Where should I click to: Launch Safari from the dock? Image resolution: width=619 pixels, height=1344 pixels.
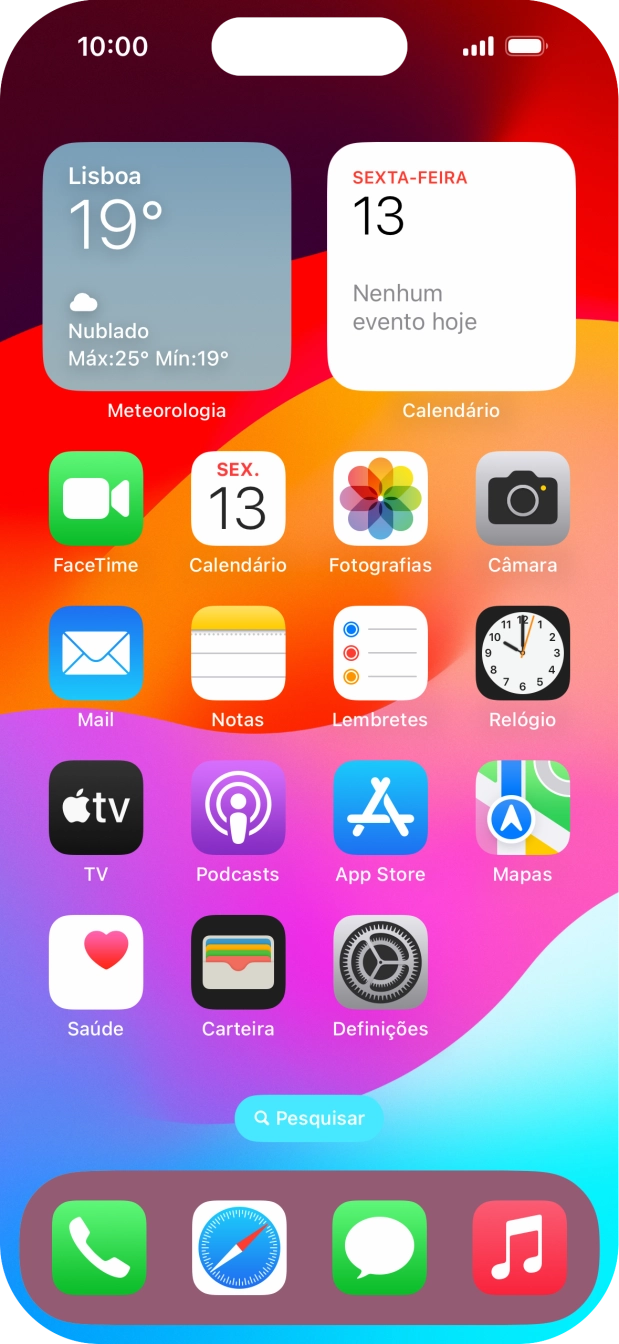239,1248
